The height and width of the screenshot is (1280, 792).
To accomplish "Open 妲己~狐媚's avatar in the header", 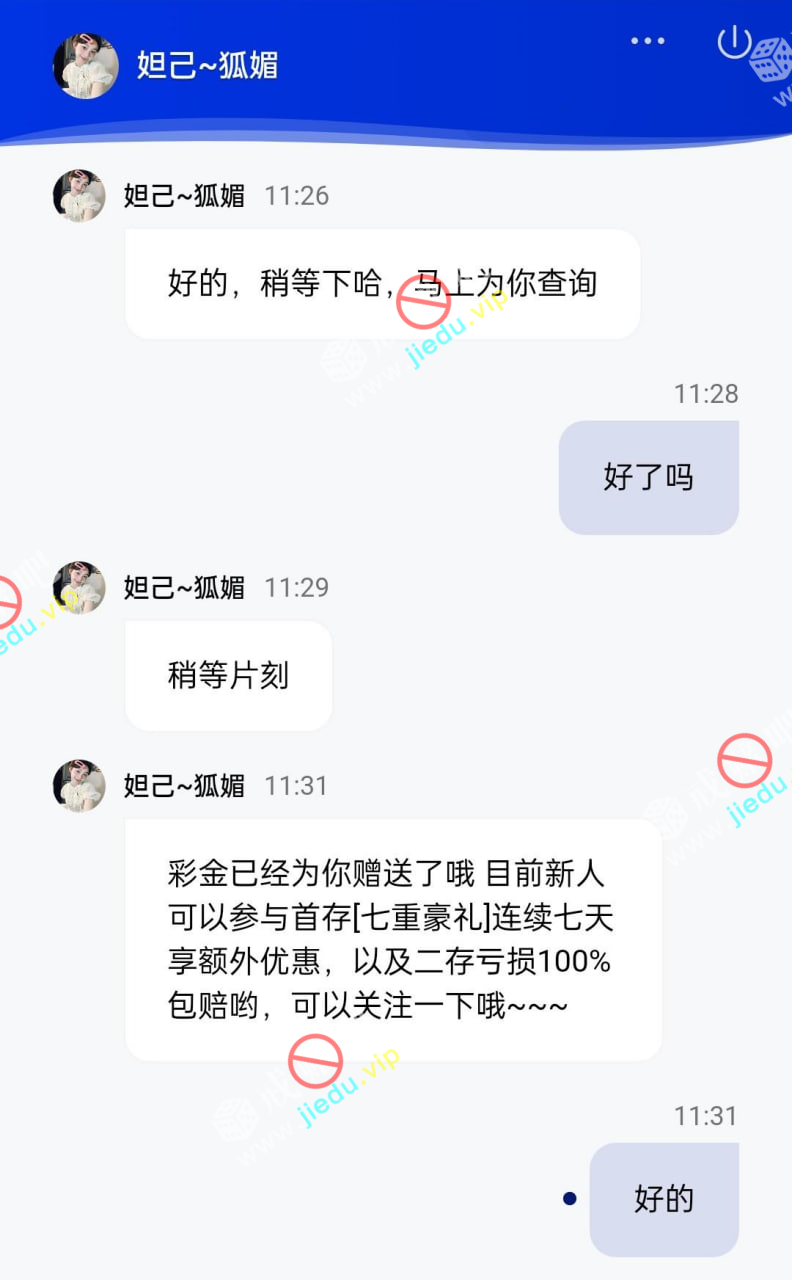I will click(86, 66).
